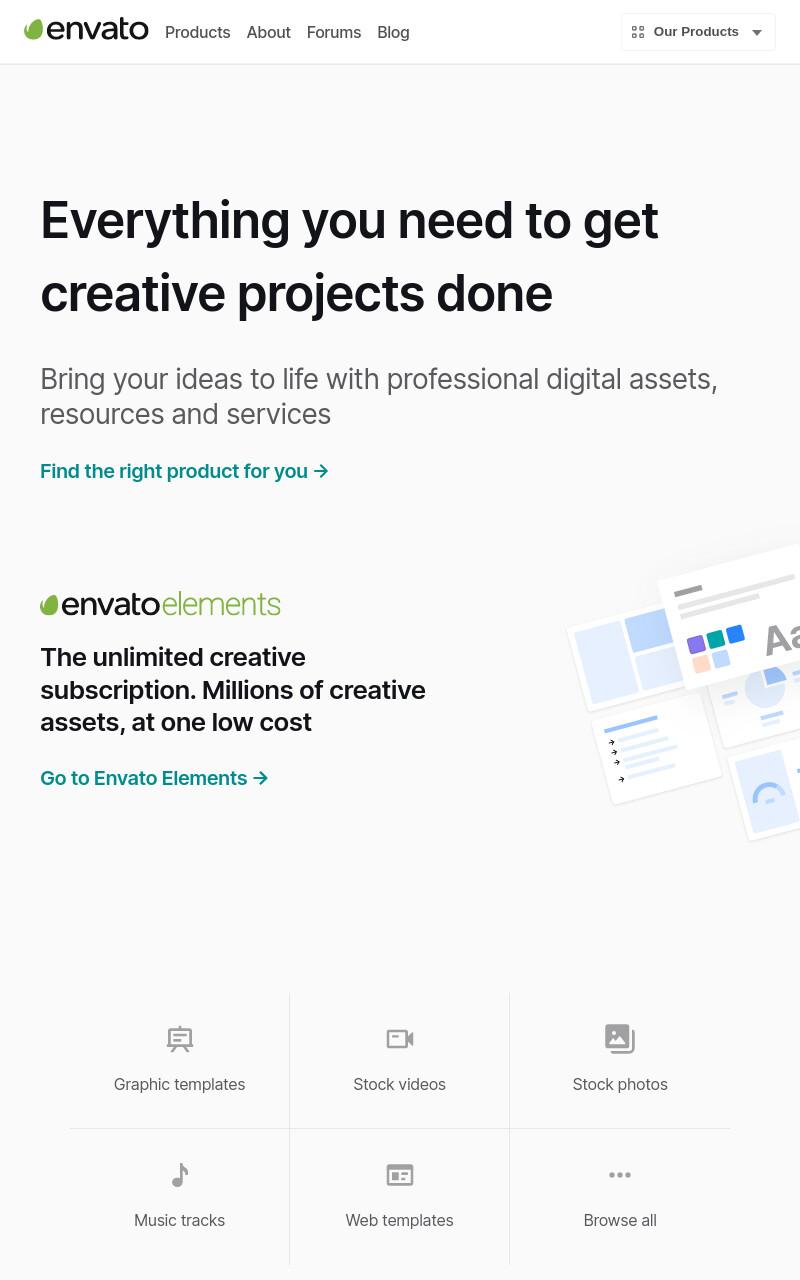Open the Blog link
Image resolution: width=800 pixels, height=1280 pixels.
(x=393, y=32)
